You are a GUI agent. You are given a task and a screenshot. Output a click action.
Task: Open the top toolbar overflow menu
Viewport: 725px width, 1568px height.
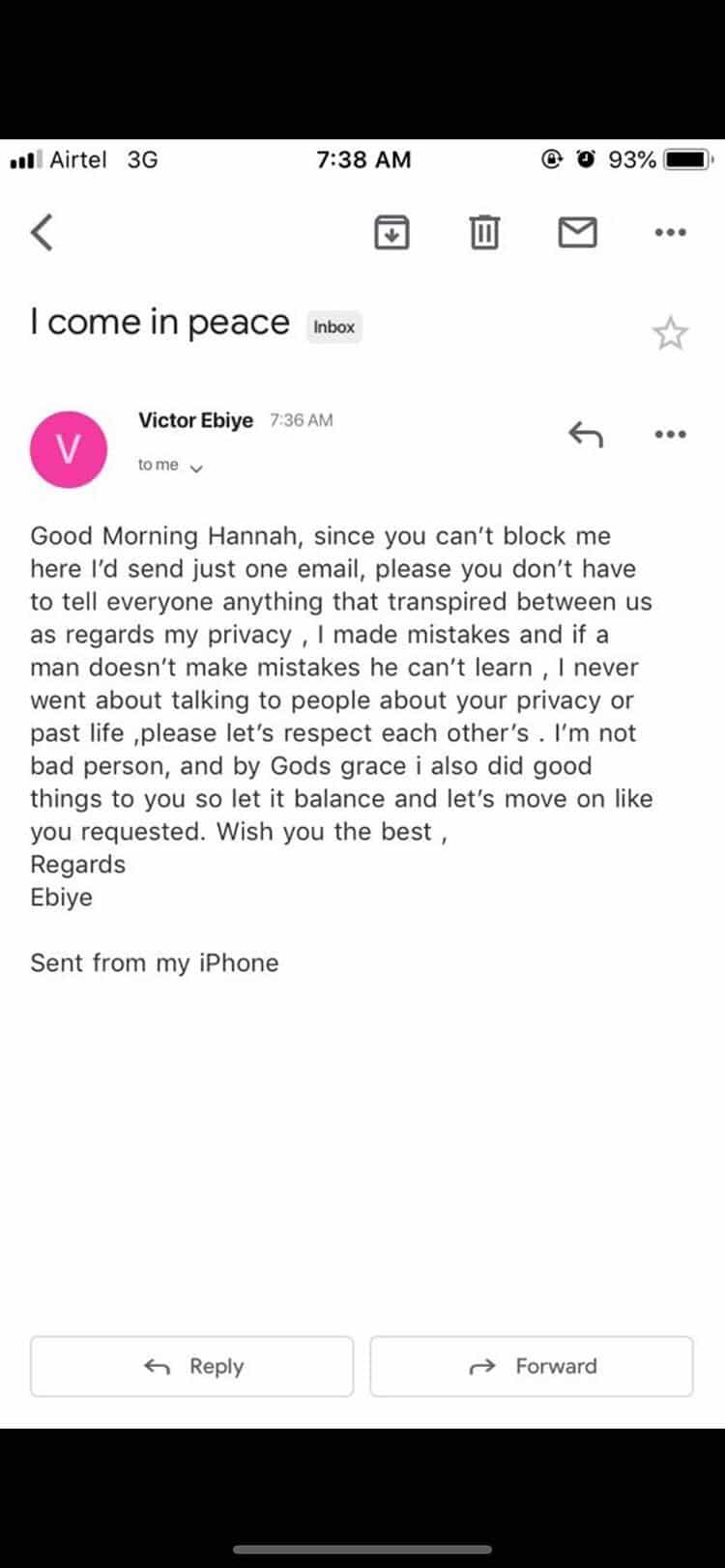[670, 233]
